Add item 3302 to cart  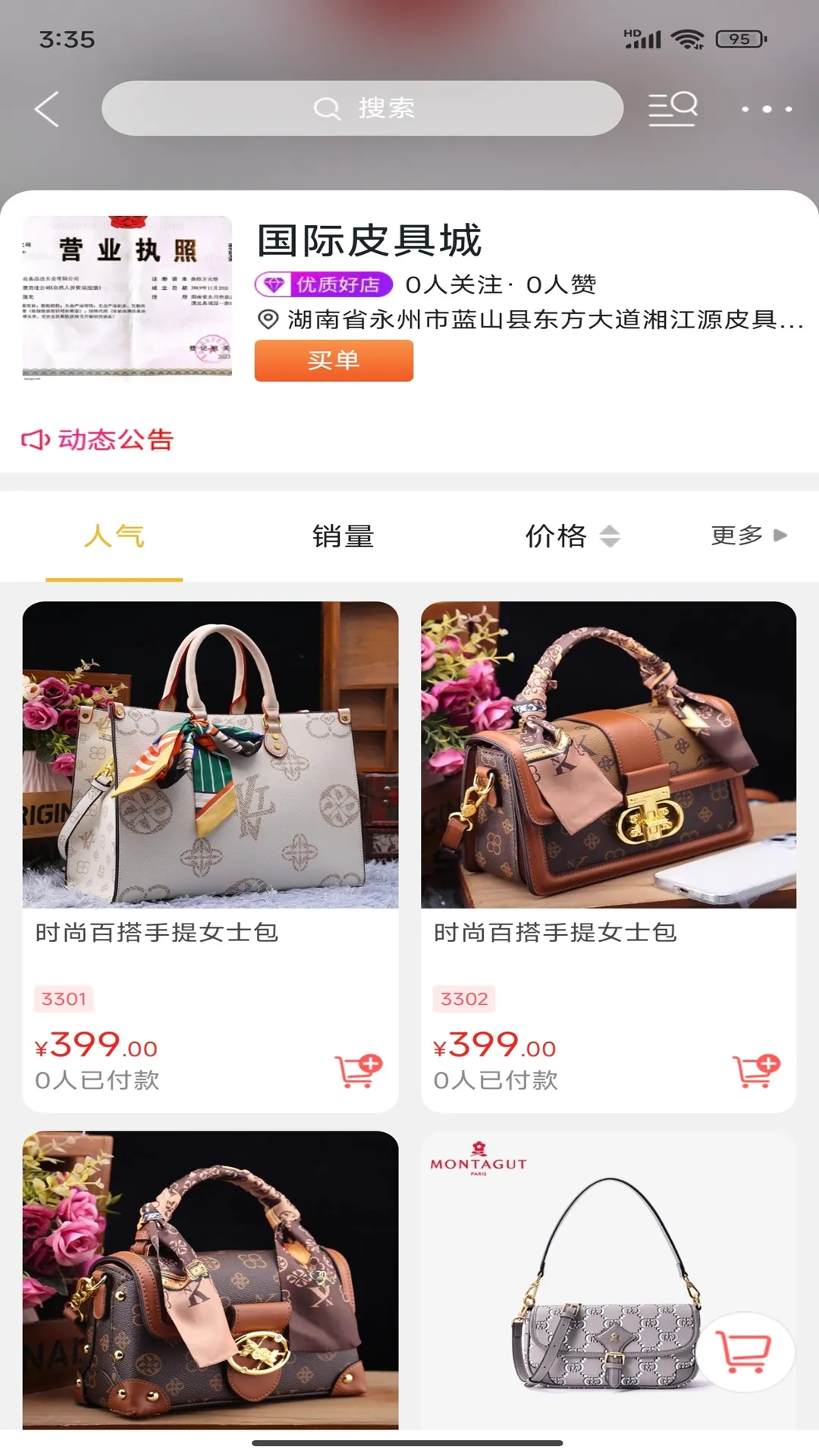point(756,1070)
